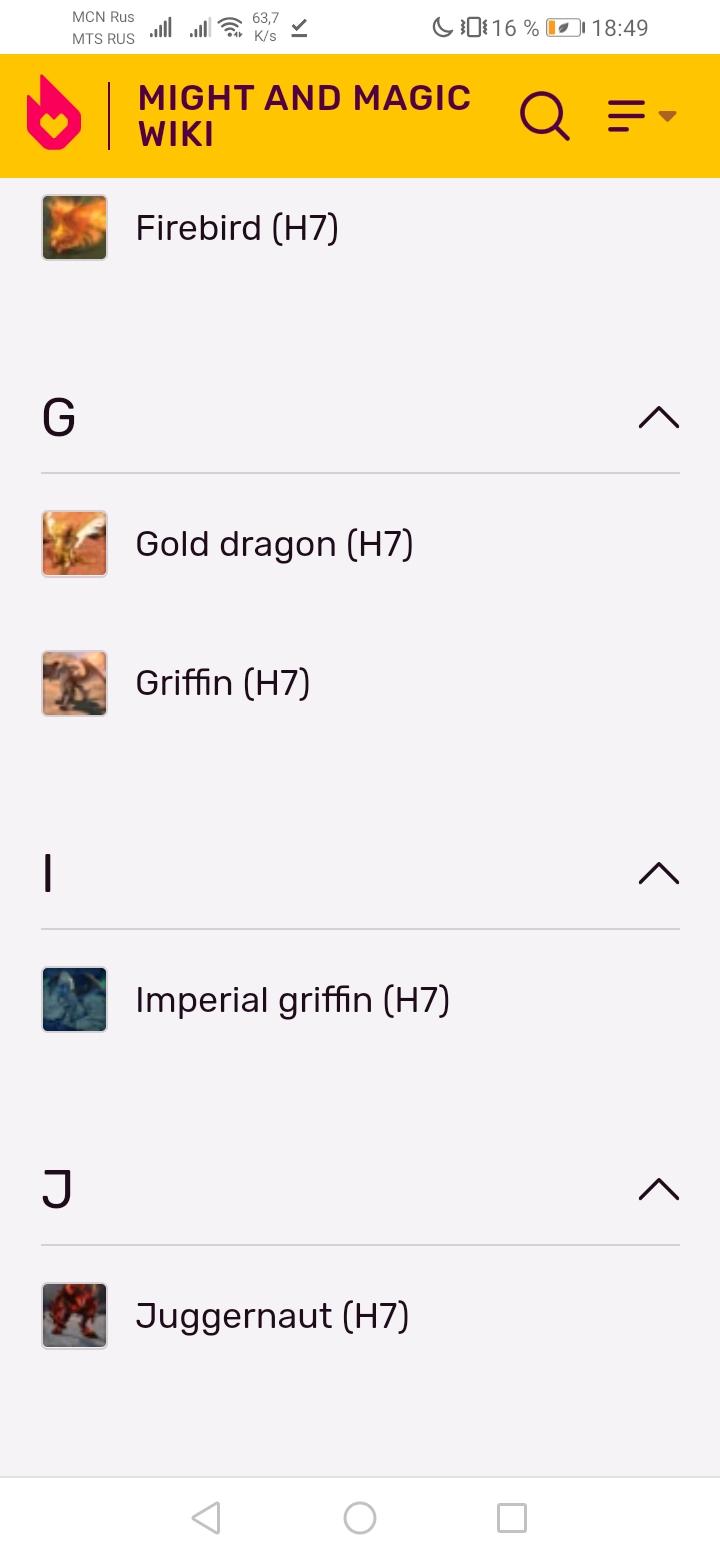
Task: Open the Imperial griffin (H7) page
Action: pos(292,1000)
